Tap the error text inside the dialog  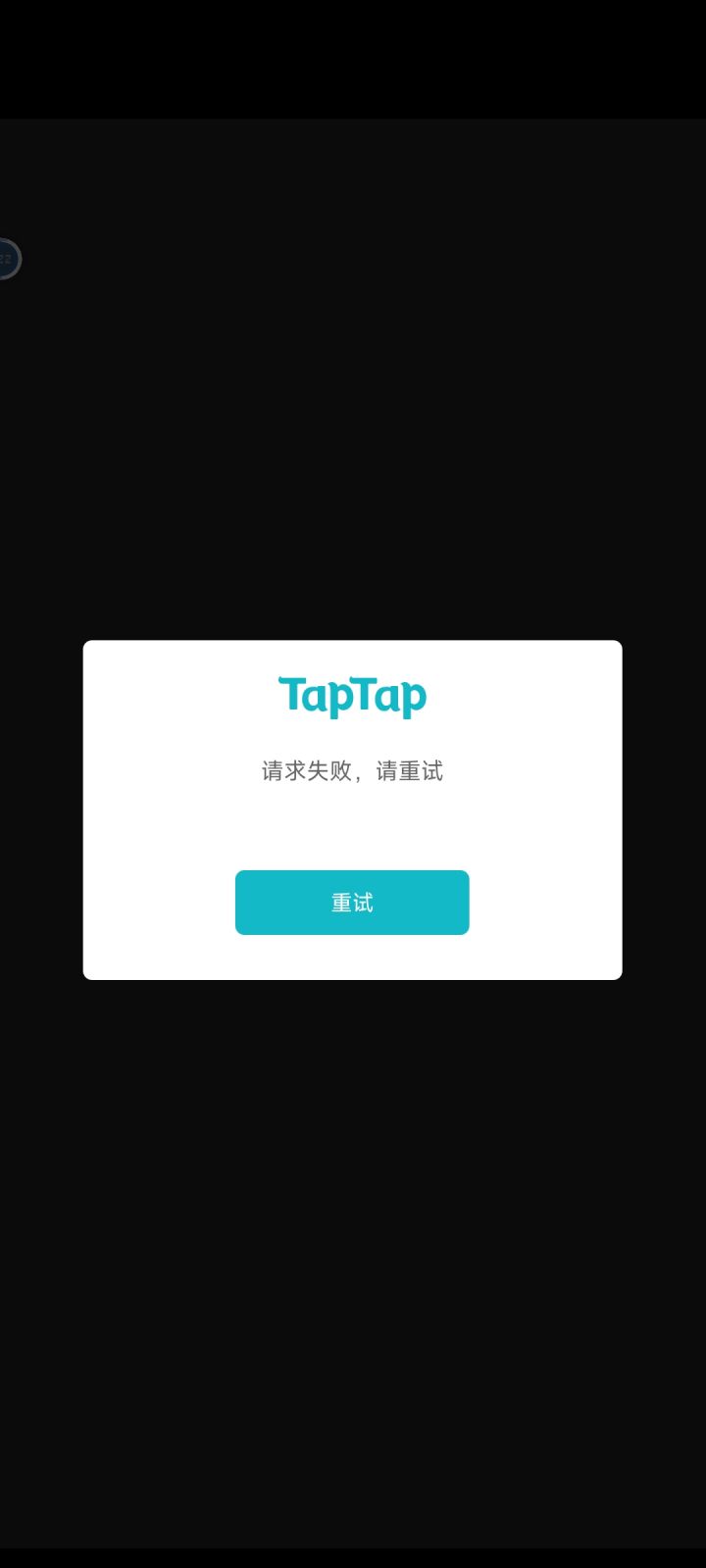(352, 771)
